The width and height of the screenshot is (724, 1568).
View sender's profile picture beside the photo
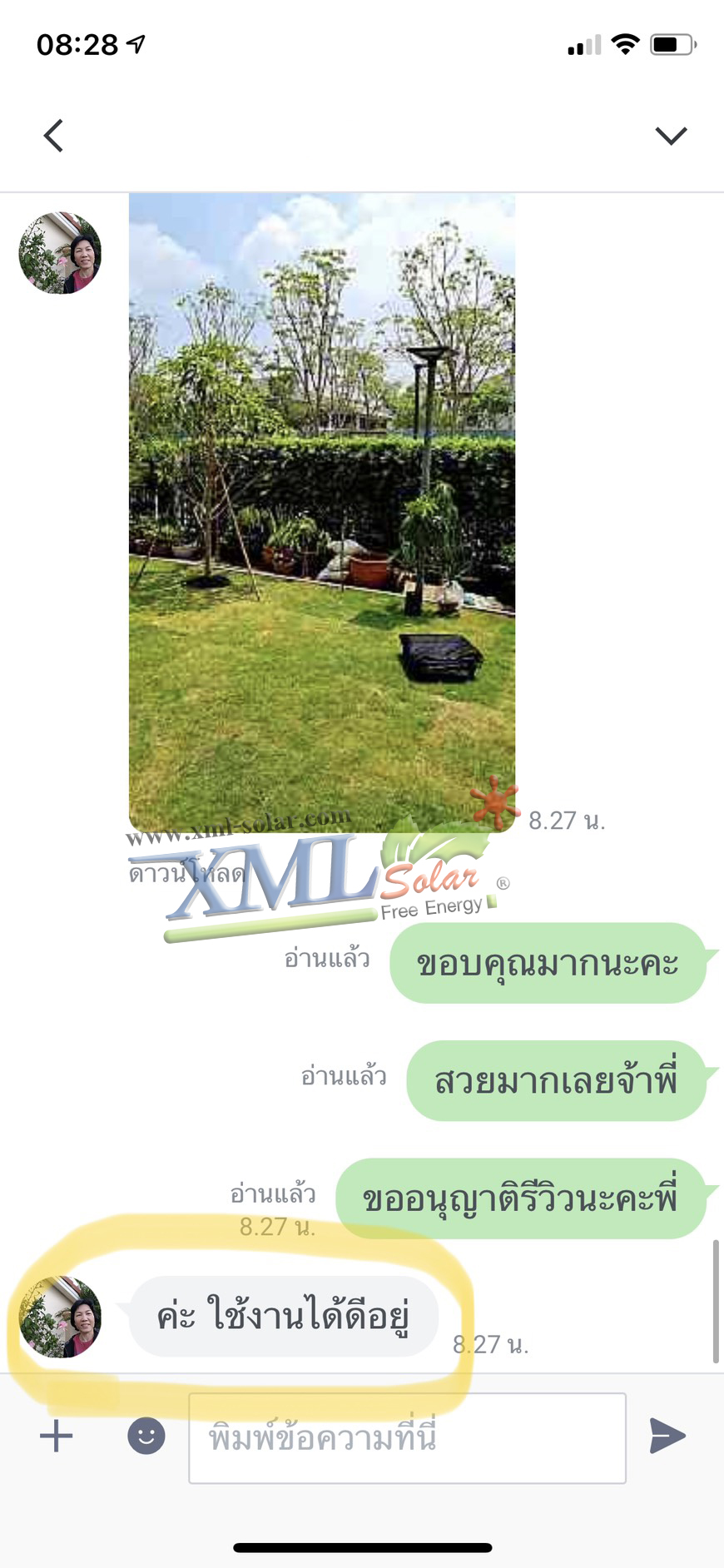[x=60, y=253]
